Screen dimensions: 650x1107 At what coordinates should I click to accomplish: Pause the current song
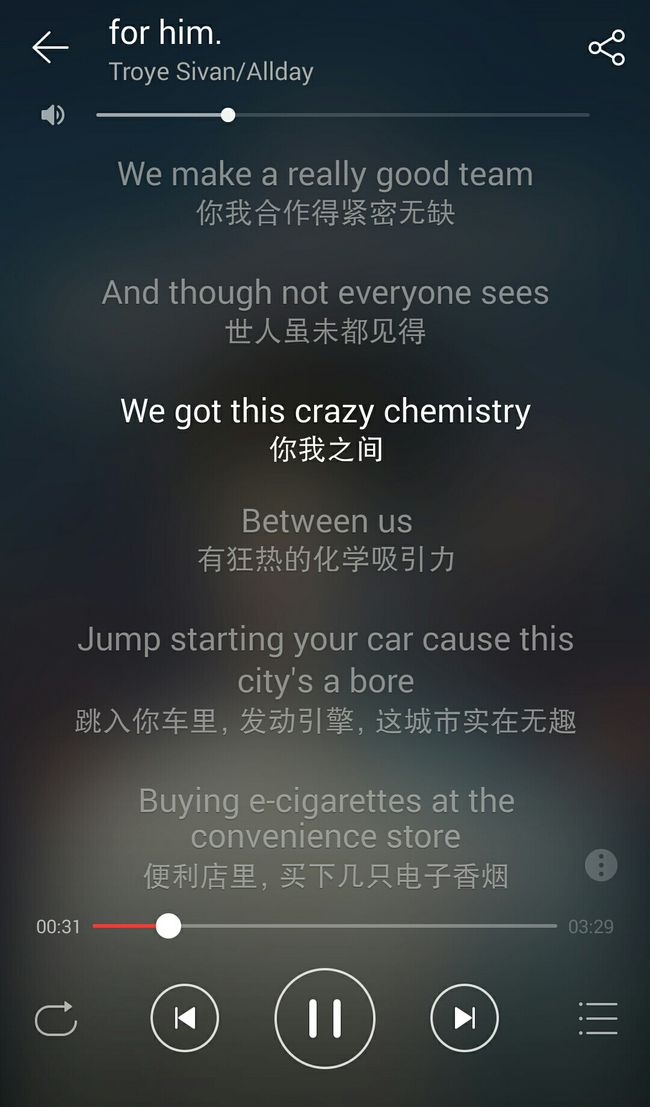coord(325,1018)
